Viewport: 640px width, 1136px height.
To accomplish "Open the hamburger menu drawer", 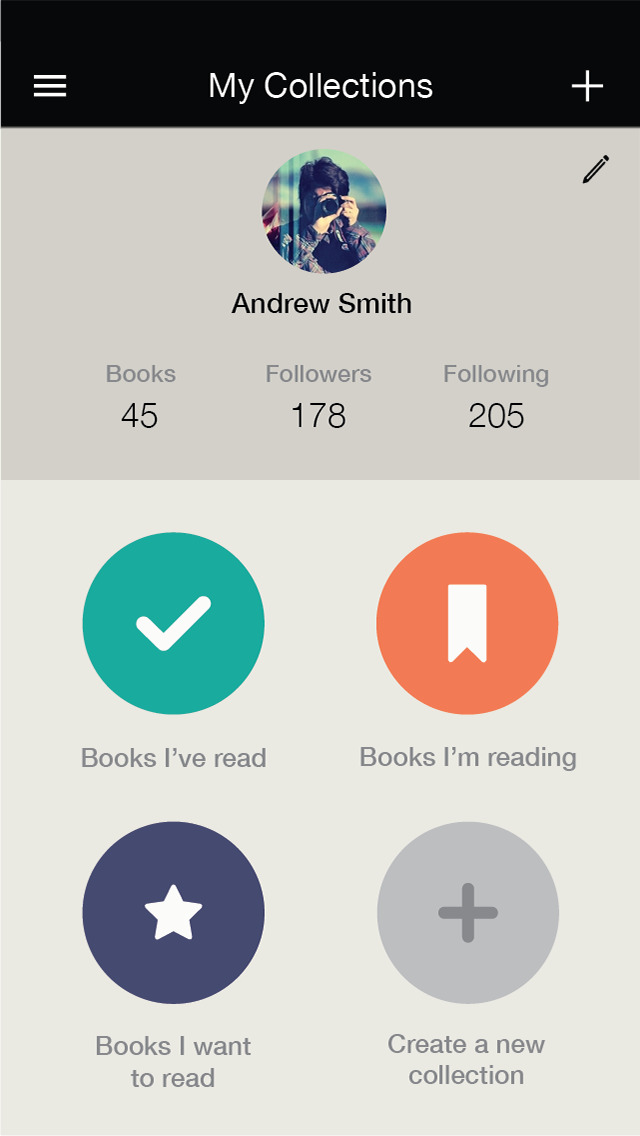I will 50,87.
